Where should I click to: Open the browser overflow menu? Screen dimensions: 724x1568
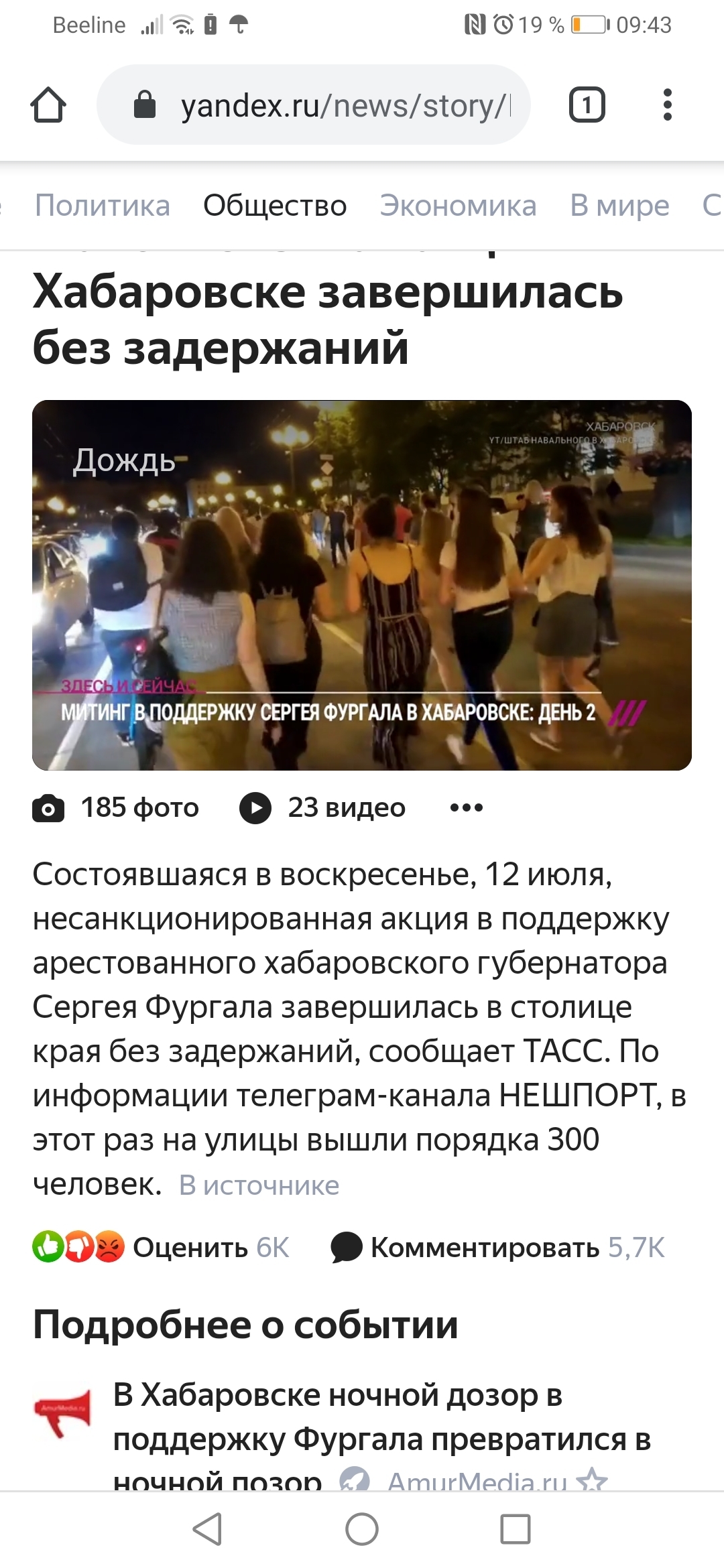(x=666, y=105)
